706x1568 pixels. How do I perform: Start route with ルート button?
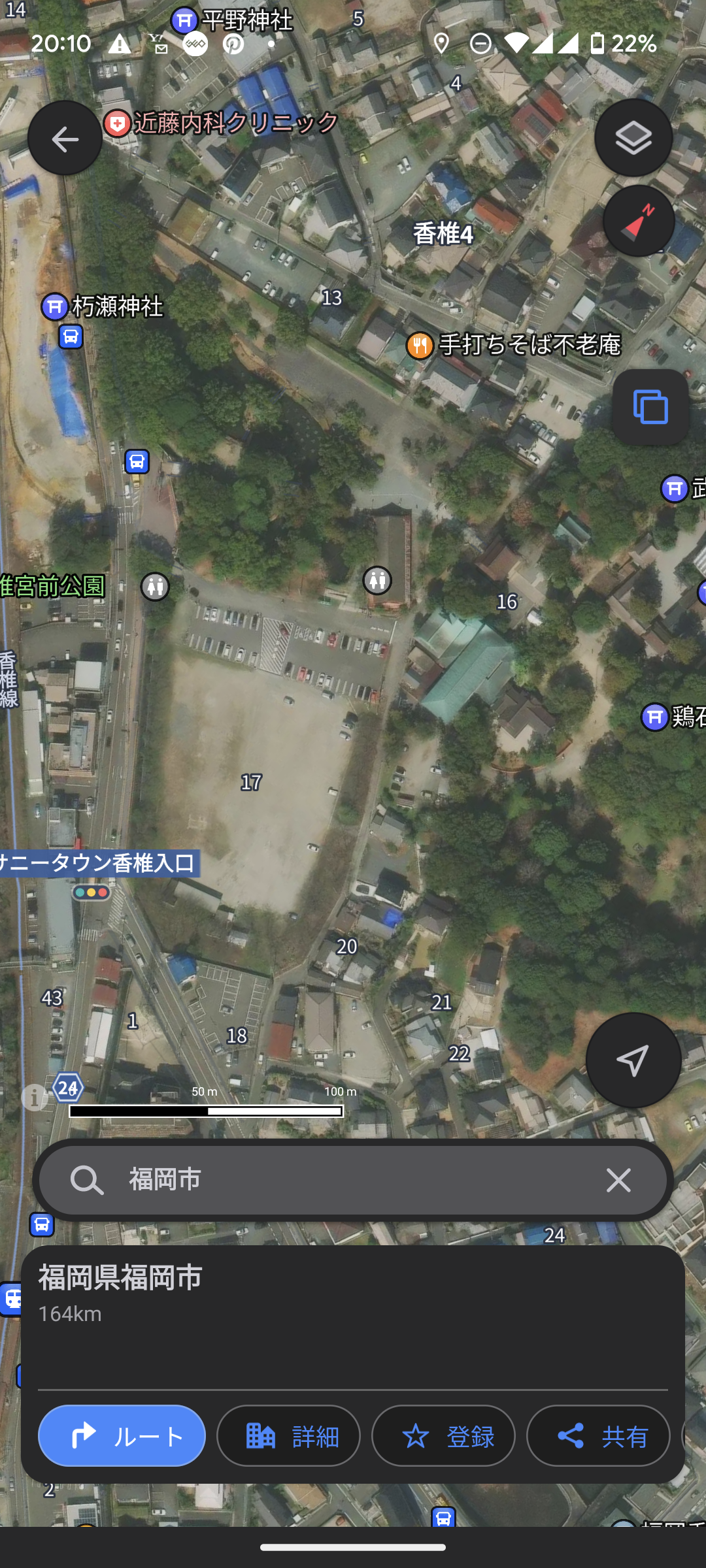pyautogui.click(x=122, y=1435)
